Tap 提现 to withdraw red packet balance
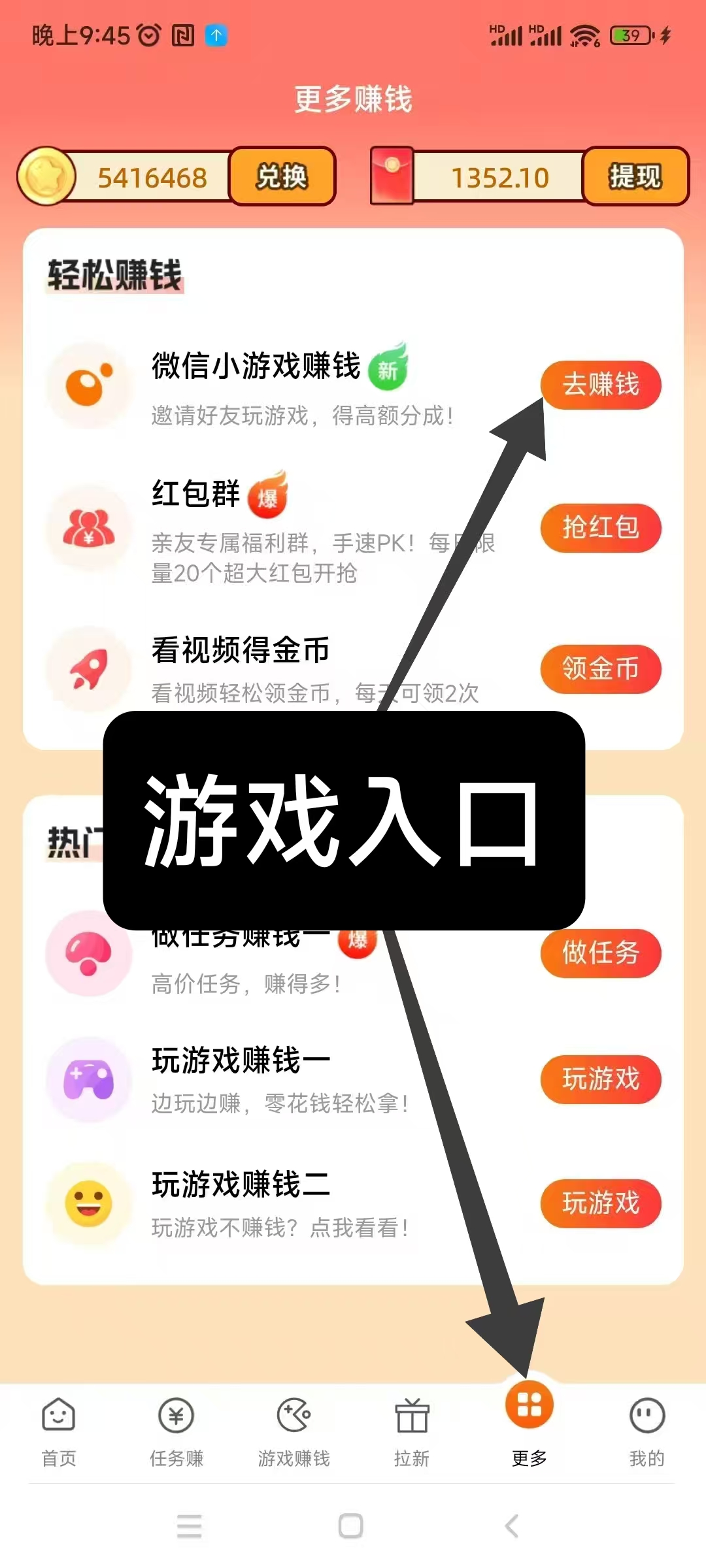Screen dimensions: 706x1568 (x=635, y=176)
